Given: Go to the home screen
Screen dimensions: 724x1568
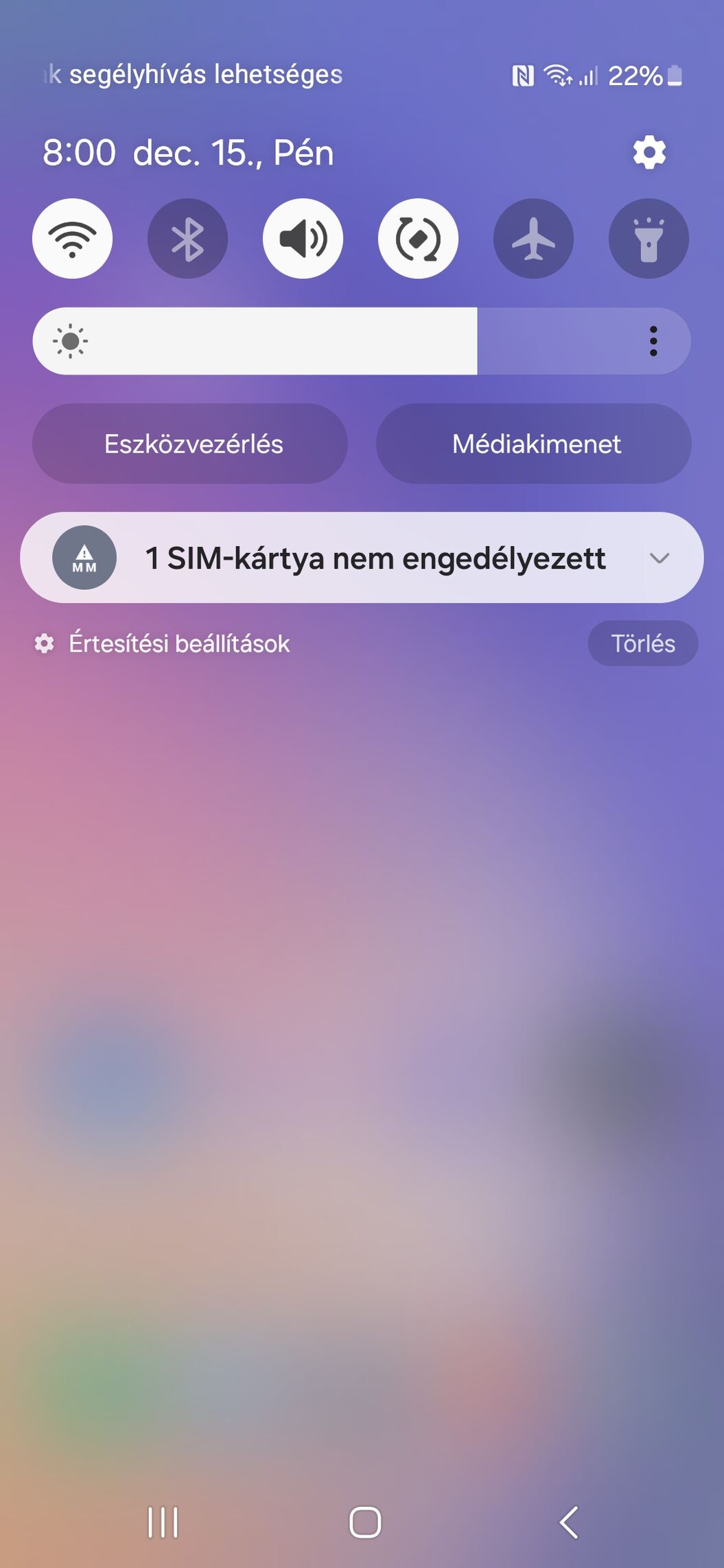Looking at the screenshot, I should point(365,1523).
